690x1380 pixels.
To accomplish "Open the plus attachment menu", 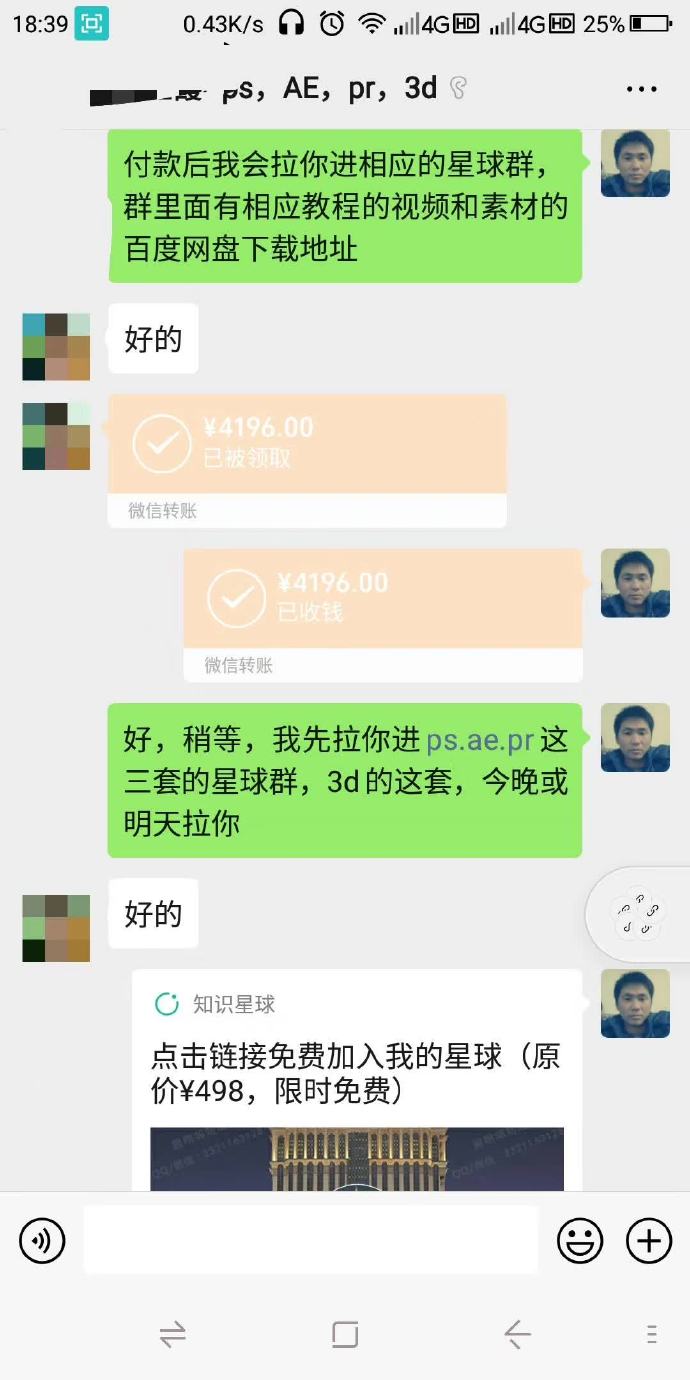I will pos(649,1241).
